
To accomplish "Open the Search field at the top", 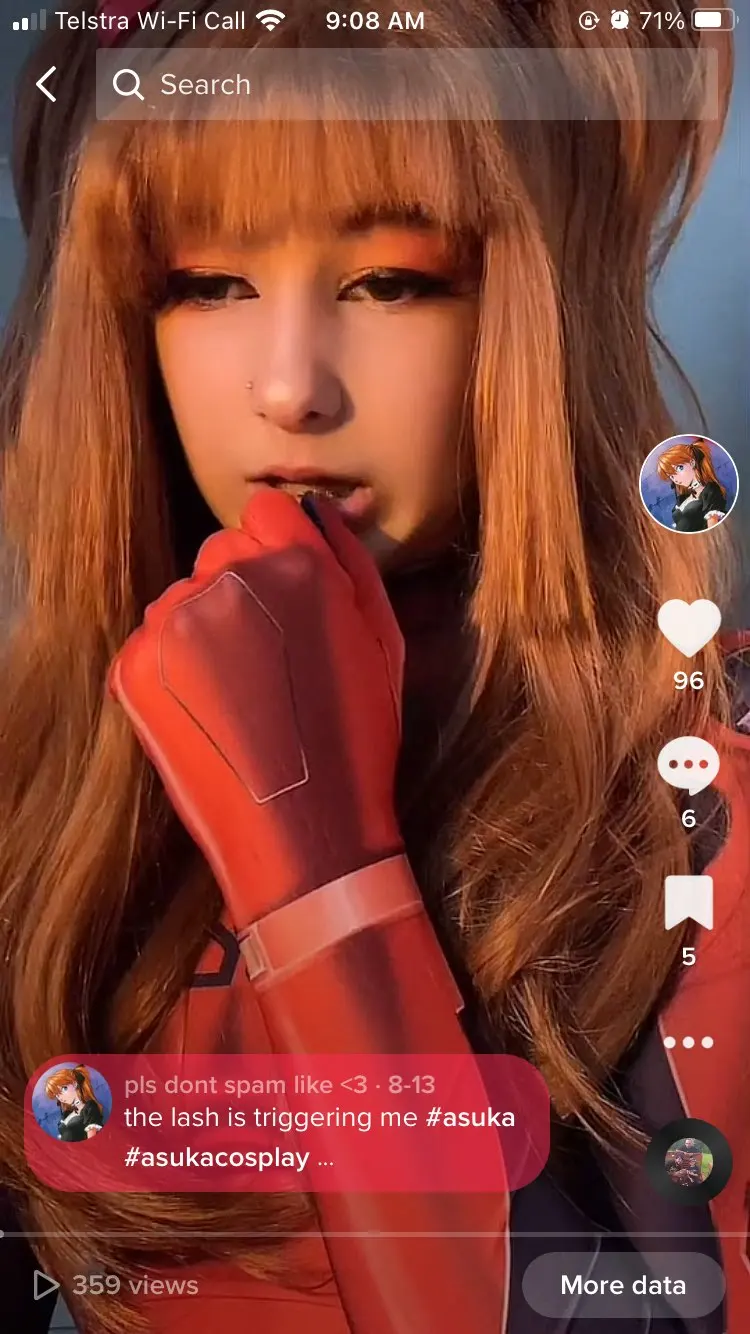I will click(x=406, y=85).
